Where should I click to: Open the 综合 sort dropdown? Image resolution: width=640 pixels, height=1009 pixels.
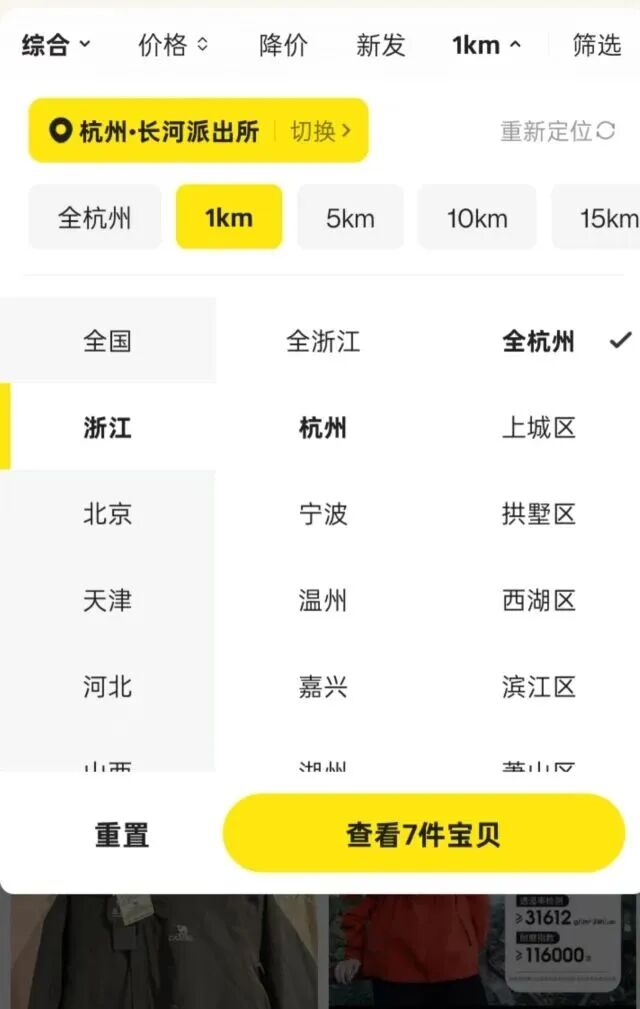(x=56, y=45)
